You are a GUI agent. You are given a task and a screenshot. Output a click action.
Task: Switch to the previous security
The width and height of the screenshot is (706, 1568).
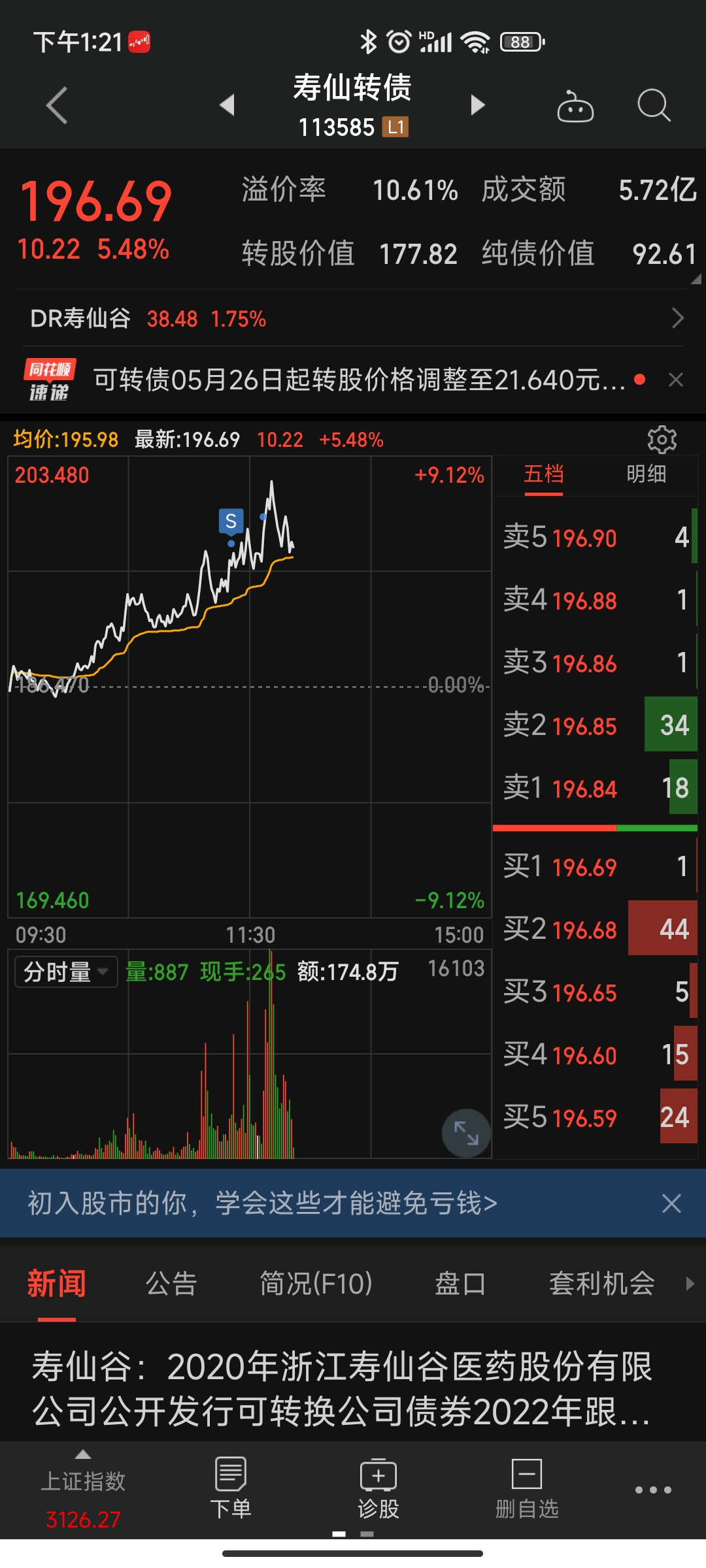pos(227,105)
